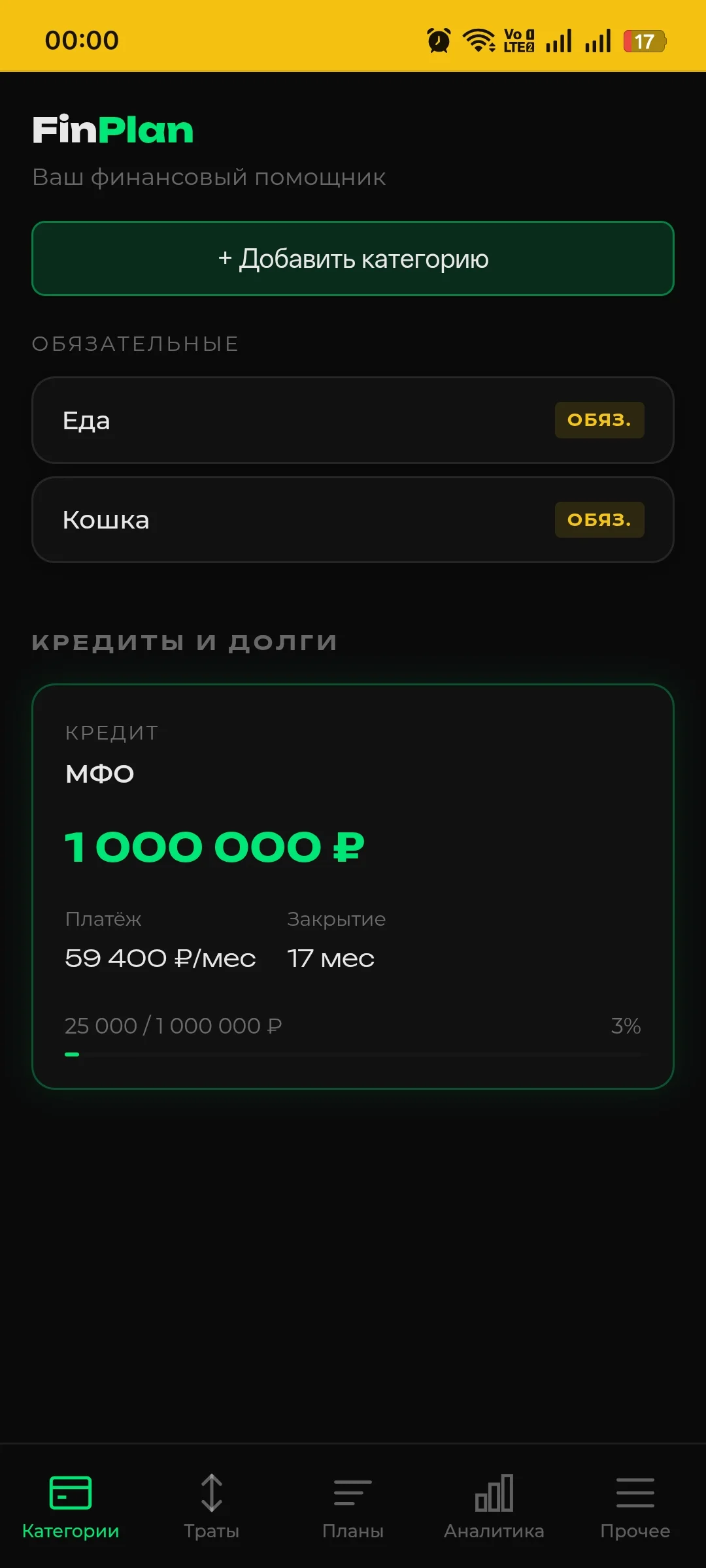Expand the МФО credit card details
The width and height of the screenshot is (706, 1568).
click(x=353, y=882)
